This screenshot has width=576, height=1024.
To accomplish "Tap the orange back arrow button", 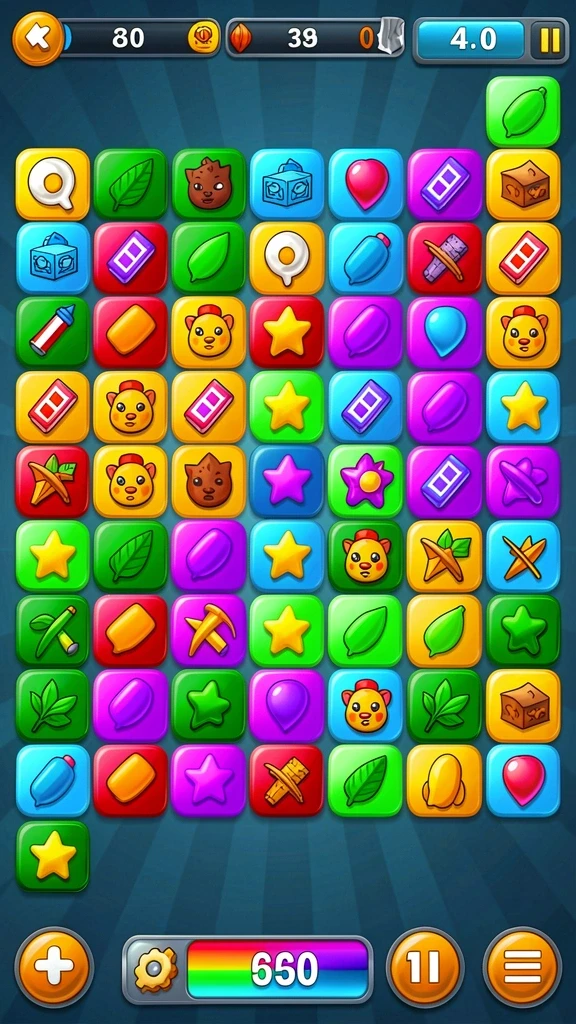I will (38, 38).
